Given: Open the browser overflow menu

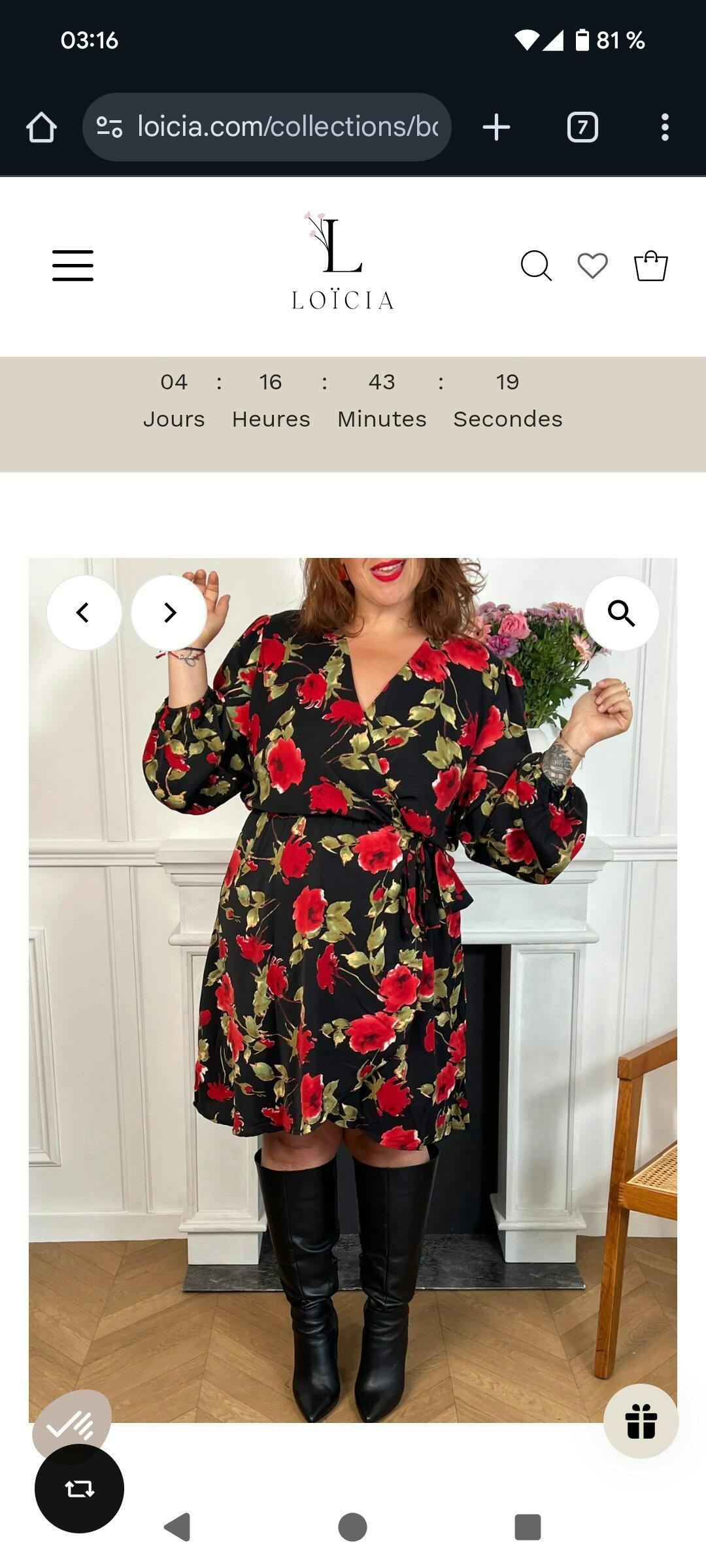Looking at the screenshot, I should click(665, 127).
